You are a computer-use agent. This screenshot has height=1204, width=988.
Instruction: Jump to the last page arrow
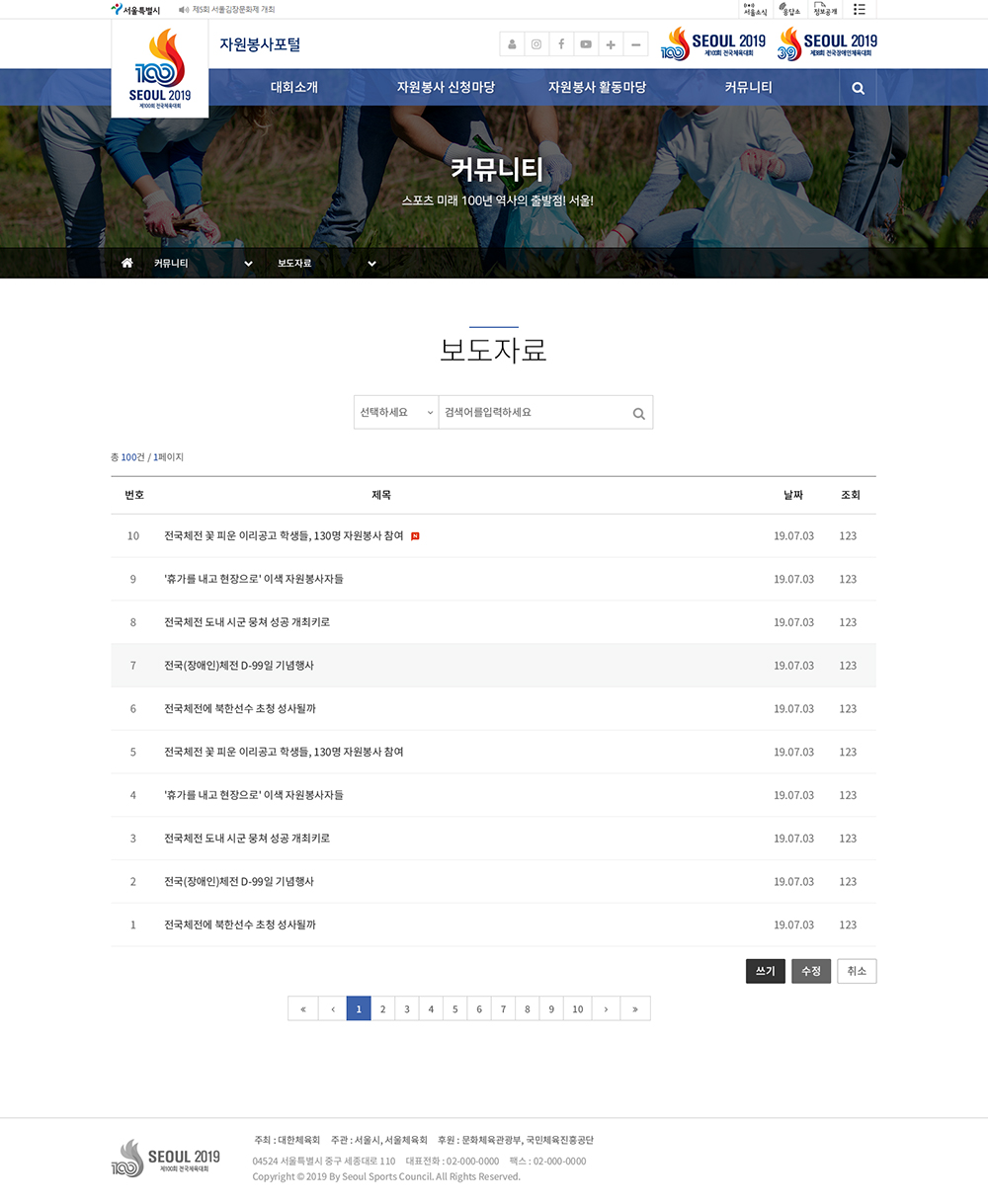point(634,1008)
